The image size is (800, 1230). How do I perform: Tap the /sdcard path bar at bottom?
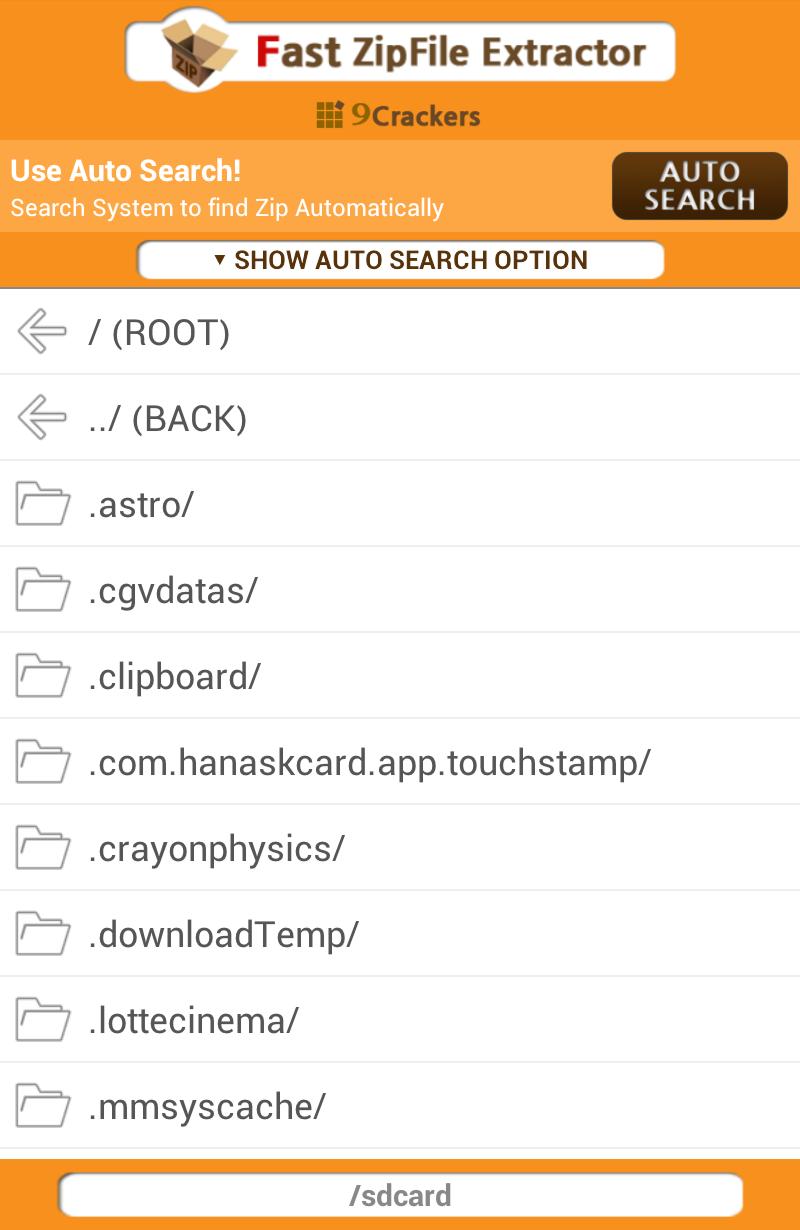coord(400,1195)
